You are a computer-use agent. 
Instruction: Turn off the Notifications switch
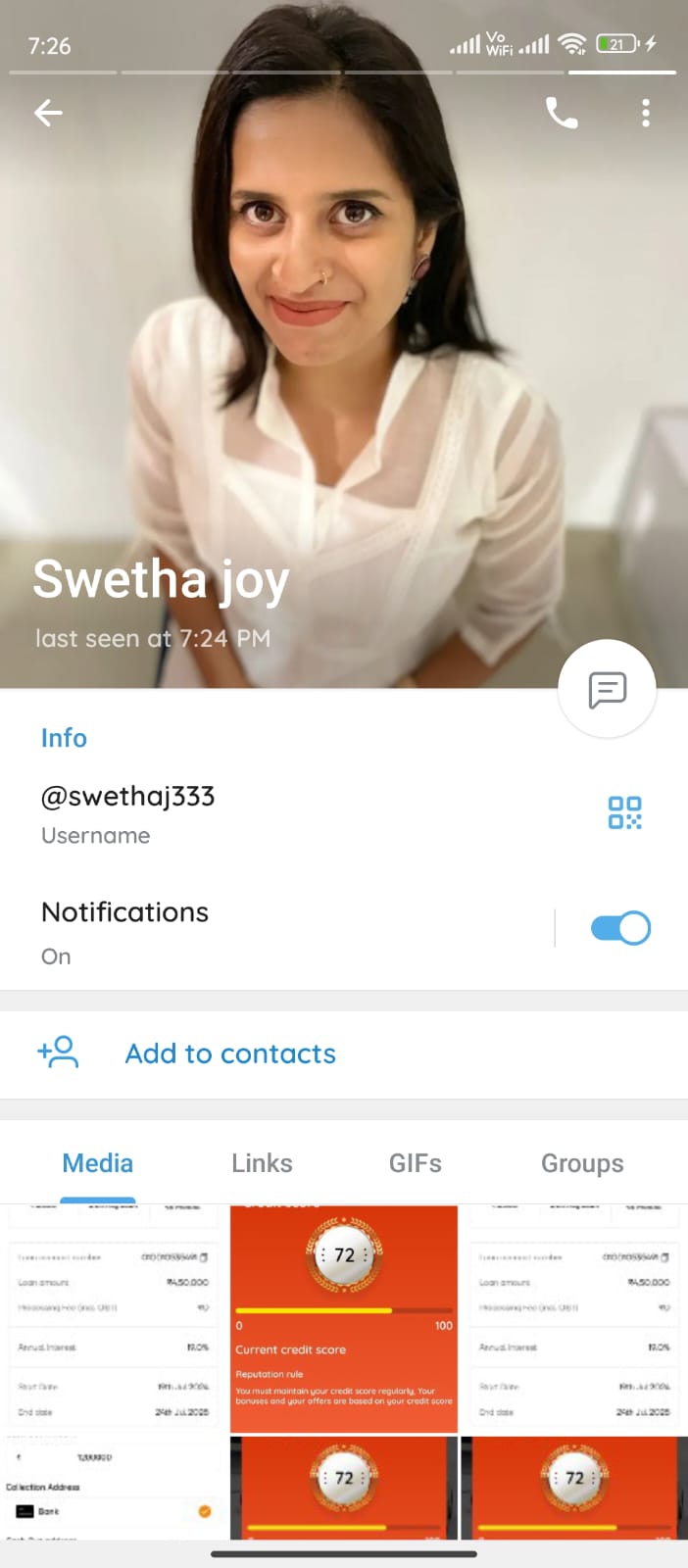(620, 928)
